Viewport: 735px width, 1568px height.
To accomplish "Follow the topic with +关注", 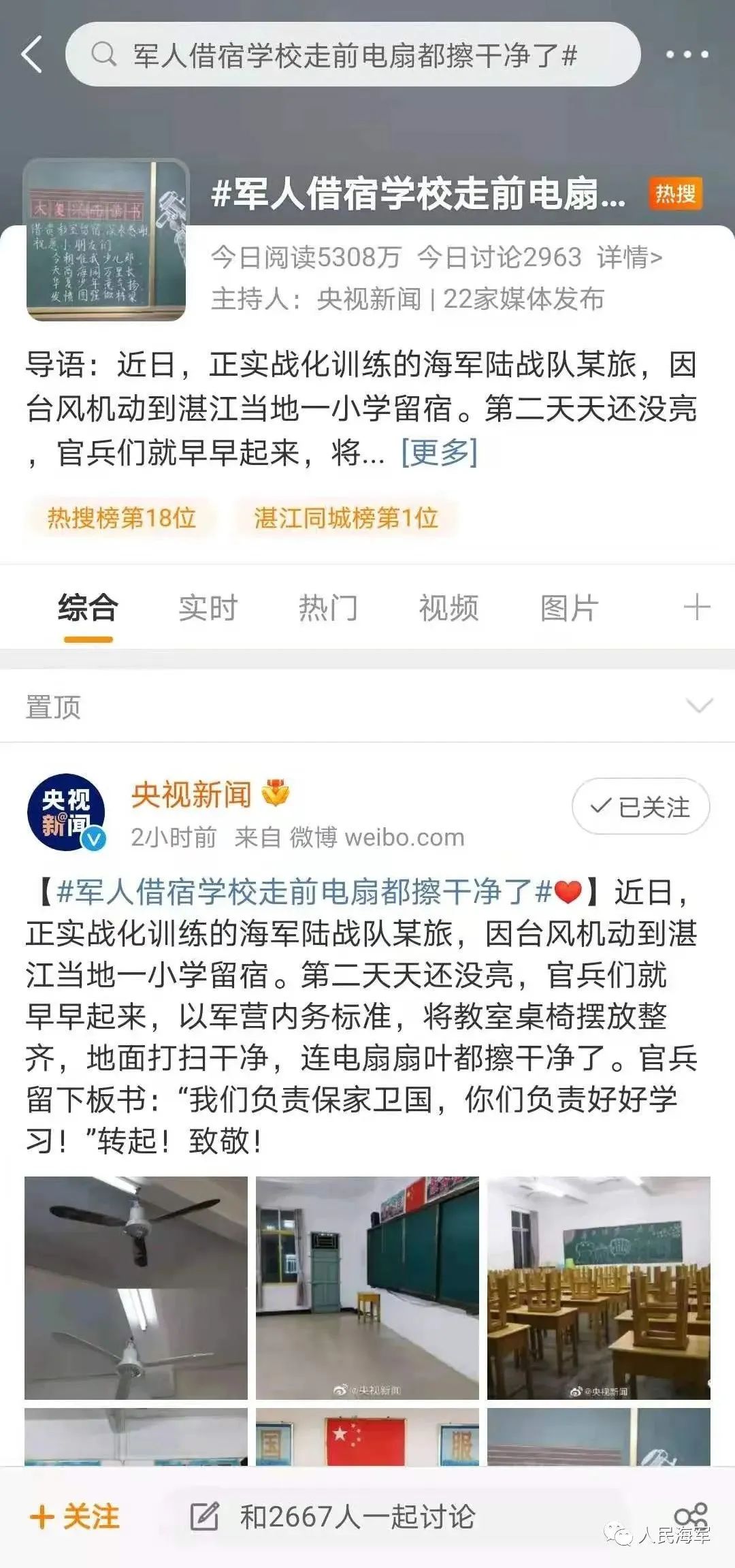I will click(x=75, y=1517).
